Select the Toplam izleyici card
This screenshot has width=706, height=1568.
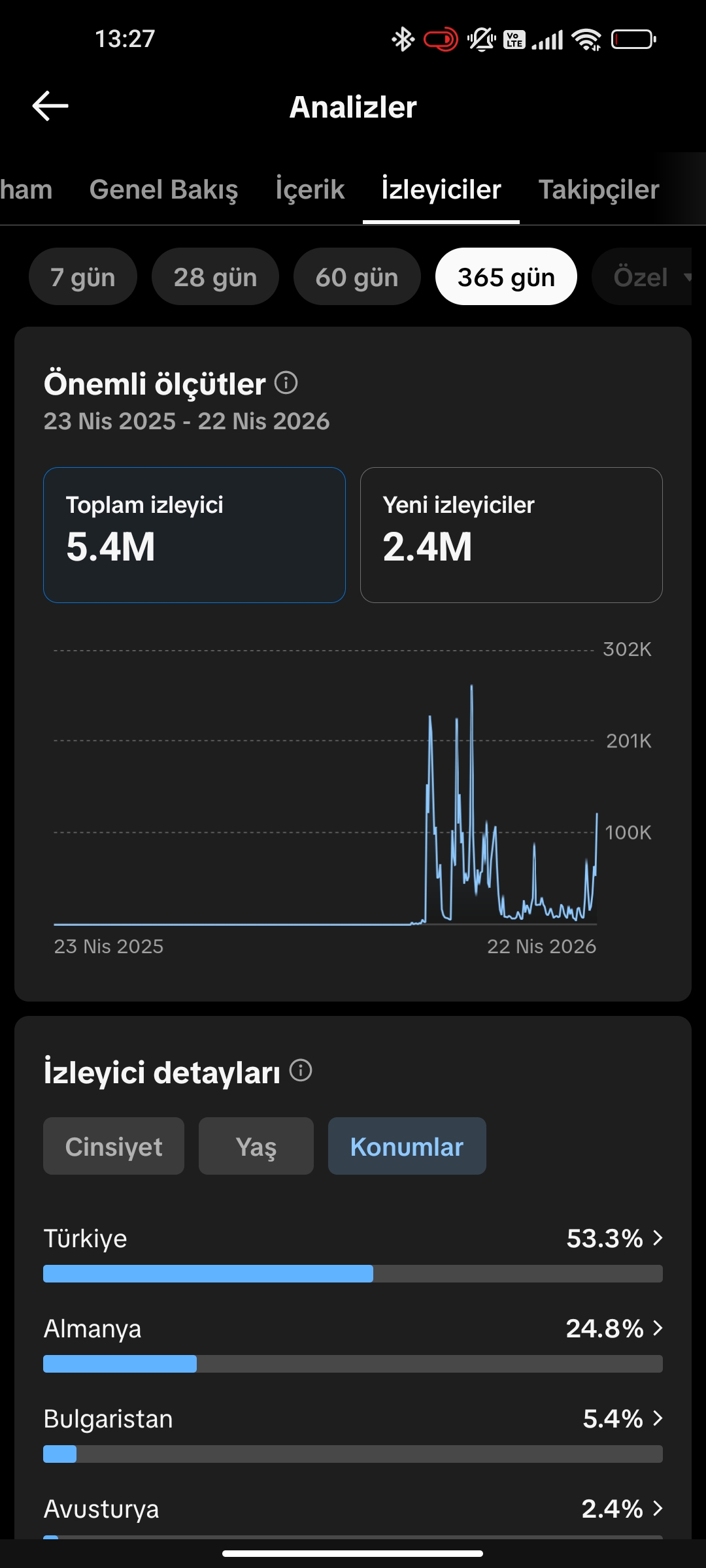coord(194,535)
